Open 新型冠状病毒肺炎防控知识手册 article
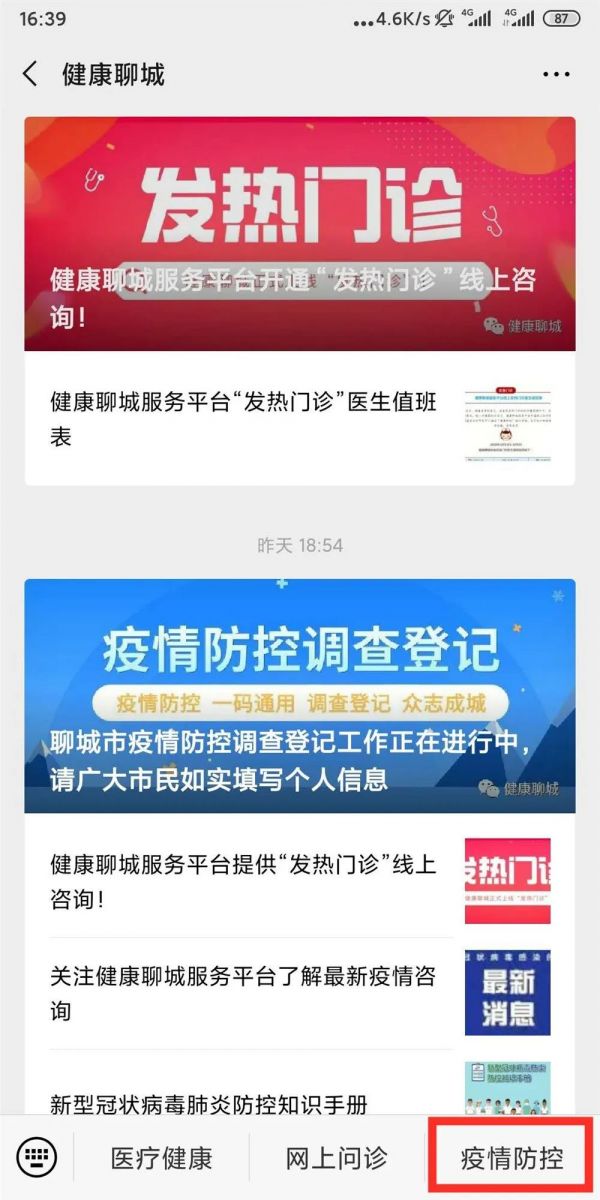The width and height of the screenshot is (600, 1200). point(300,1088)
